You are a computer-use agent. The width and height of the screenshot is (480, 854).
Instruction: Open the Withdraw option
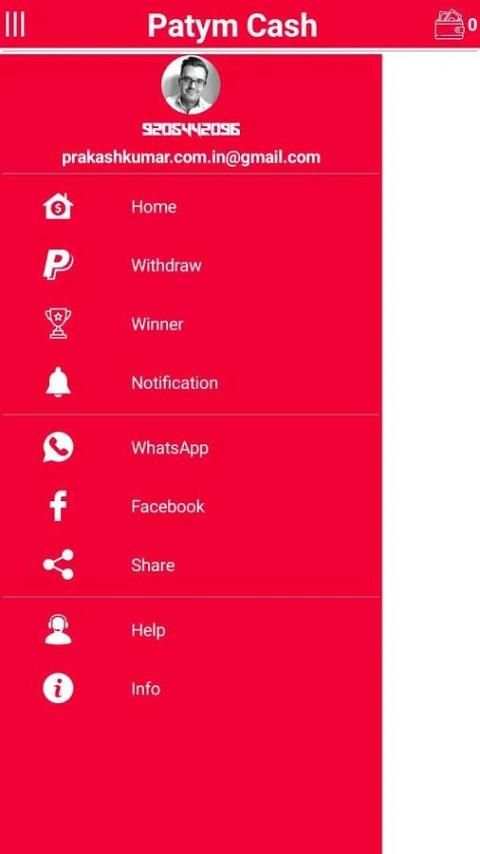[x=191, y=265]
